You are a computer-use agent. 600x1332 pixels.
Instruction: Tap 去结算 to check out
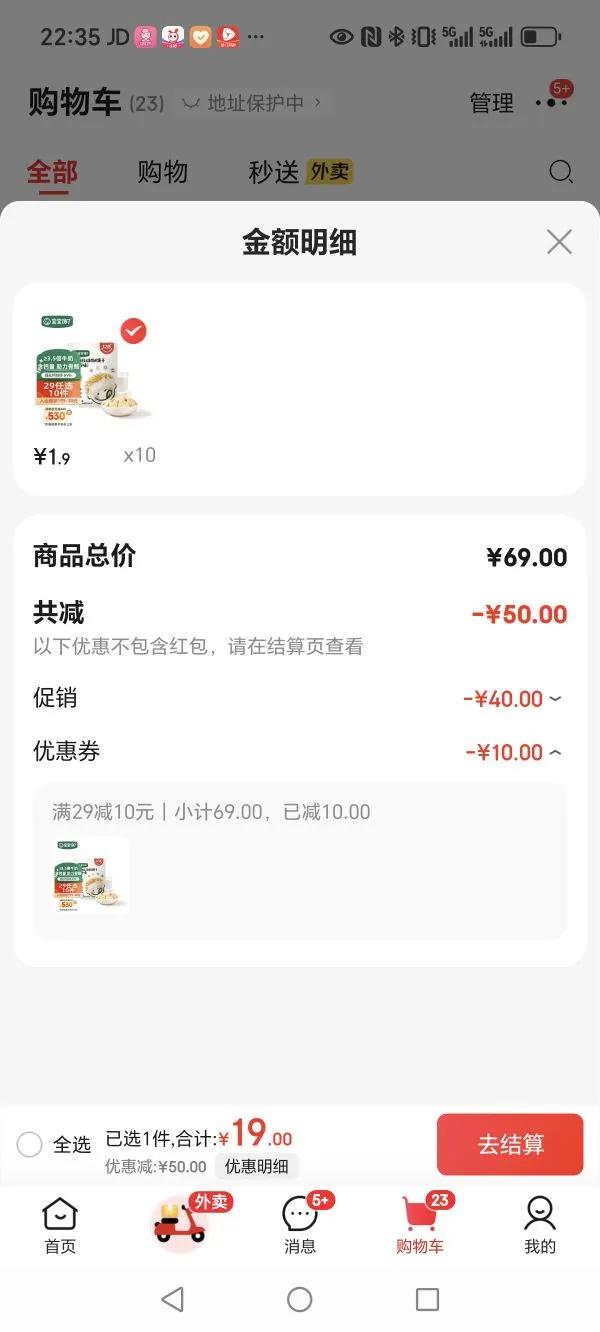point(510,1144)
